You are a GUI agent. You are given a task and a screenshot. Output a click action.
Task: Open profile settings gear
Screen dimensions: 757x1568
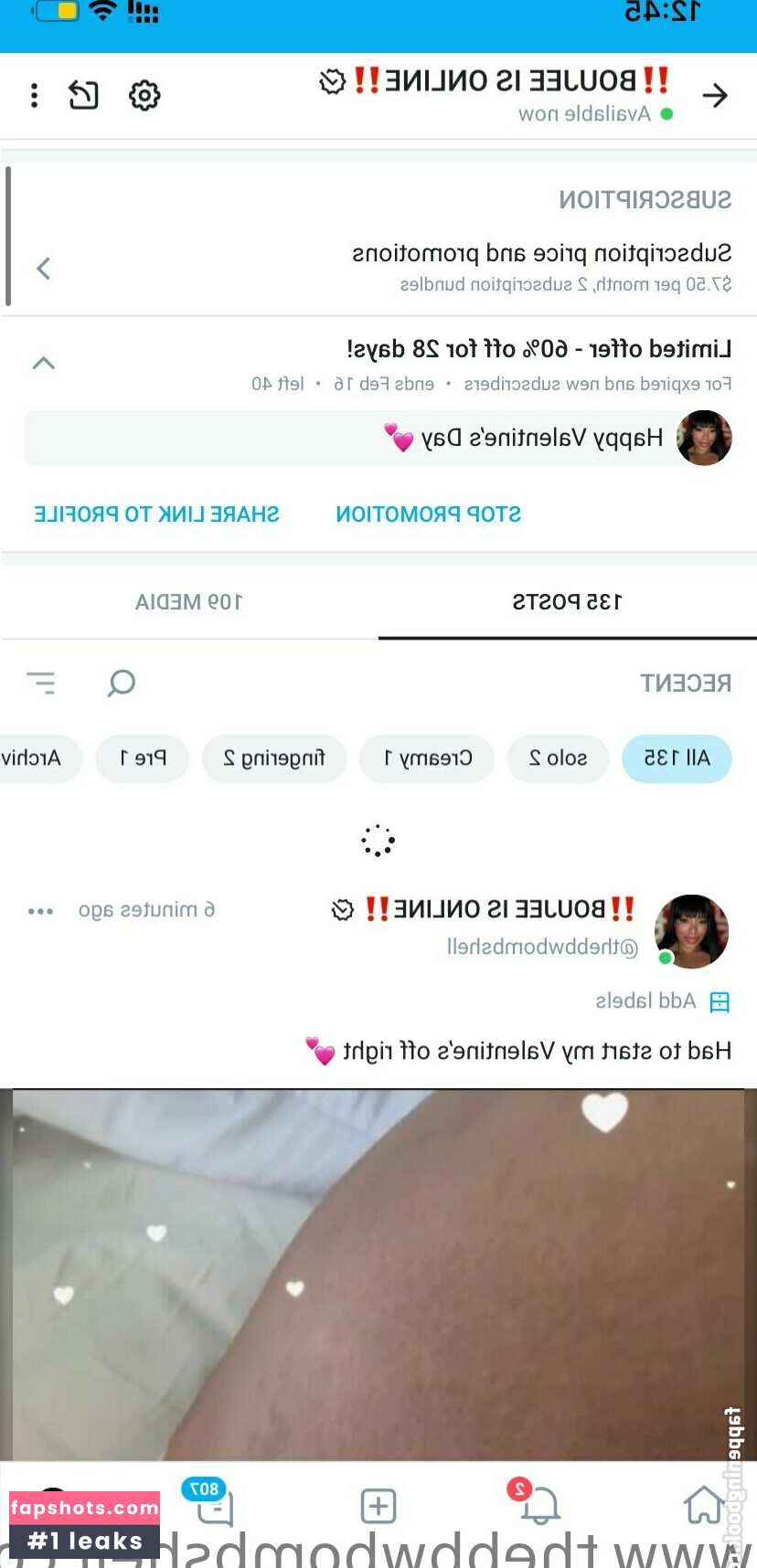pos(144,95)
